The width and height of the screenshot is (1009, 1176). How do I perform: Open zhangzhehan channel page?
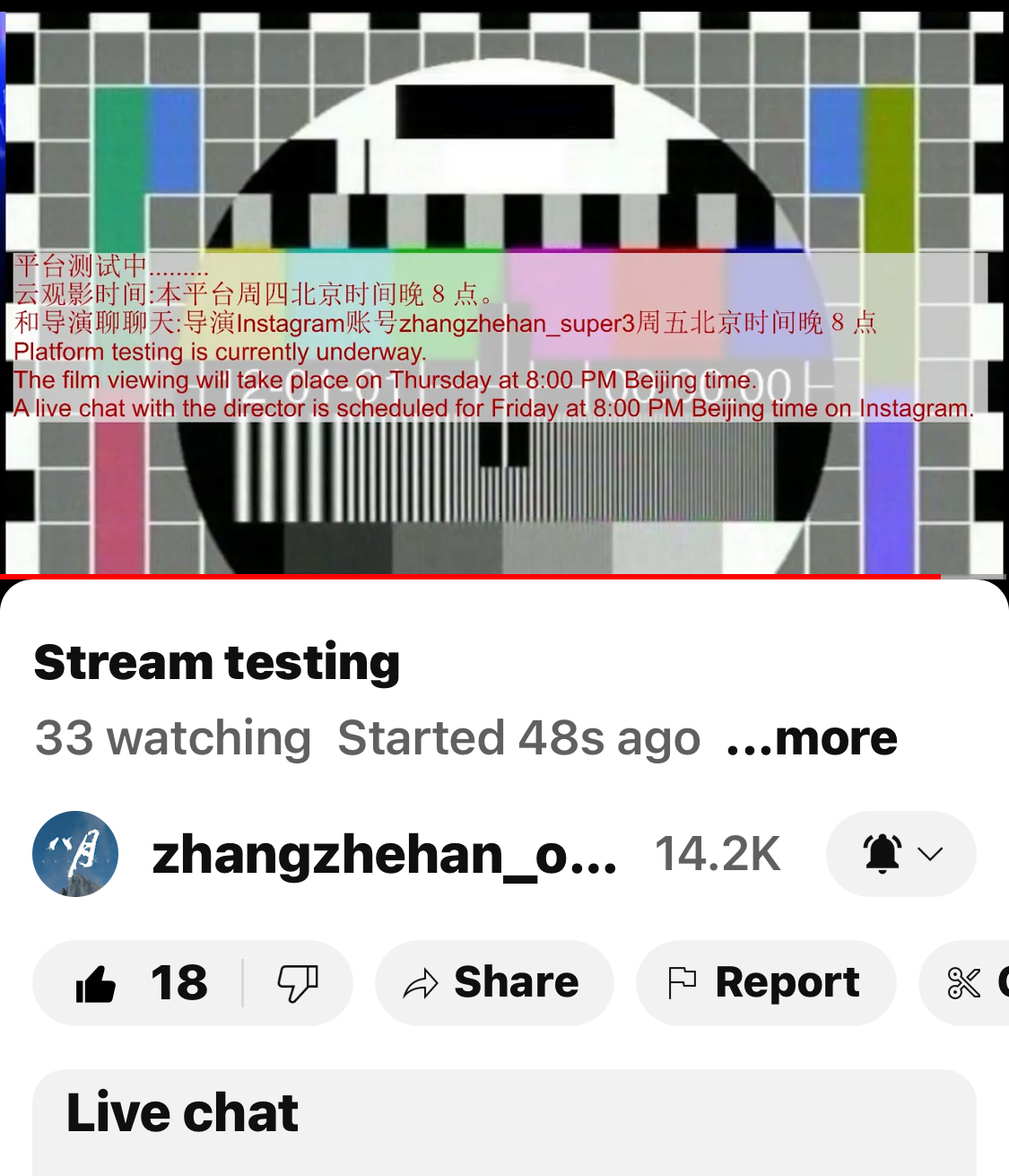coord(384,854)
